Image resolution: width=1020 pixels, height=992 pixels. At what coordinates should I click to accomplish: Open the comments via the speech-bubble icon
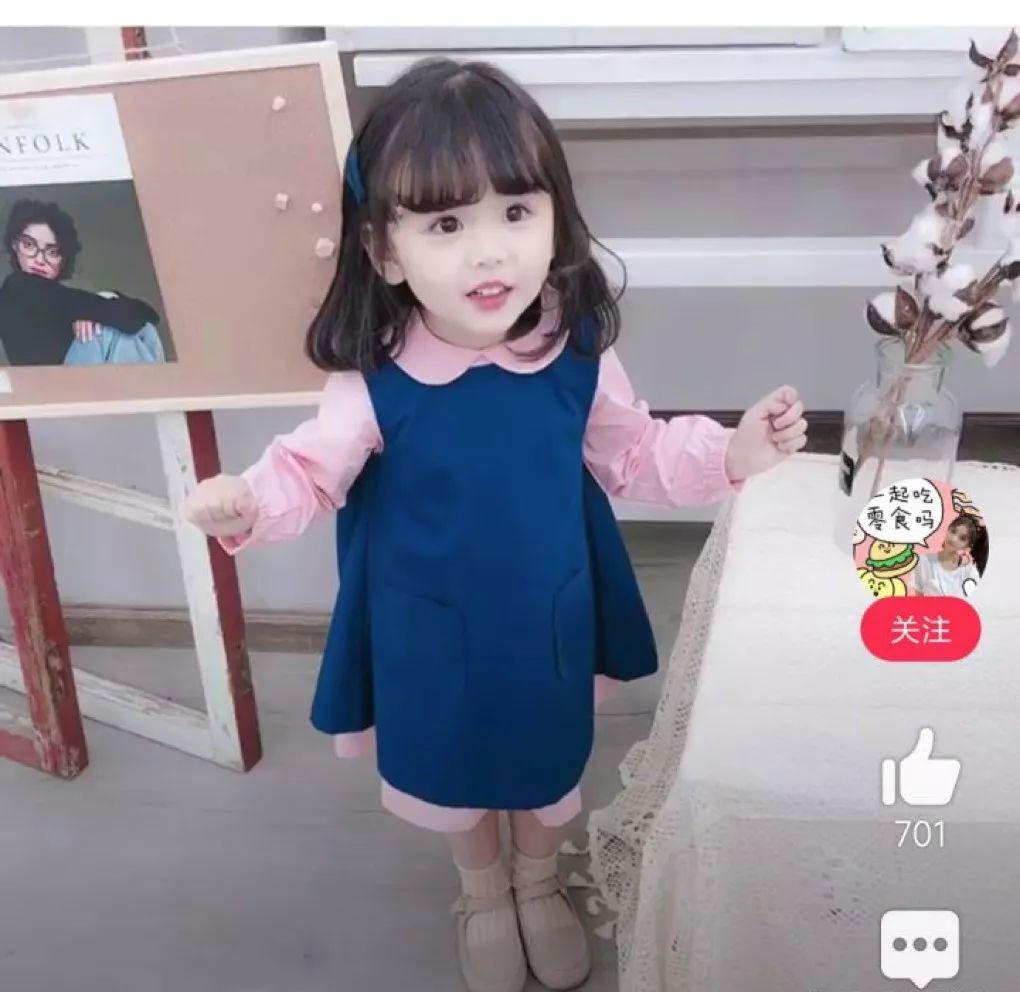(919, 946)
